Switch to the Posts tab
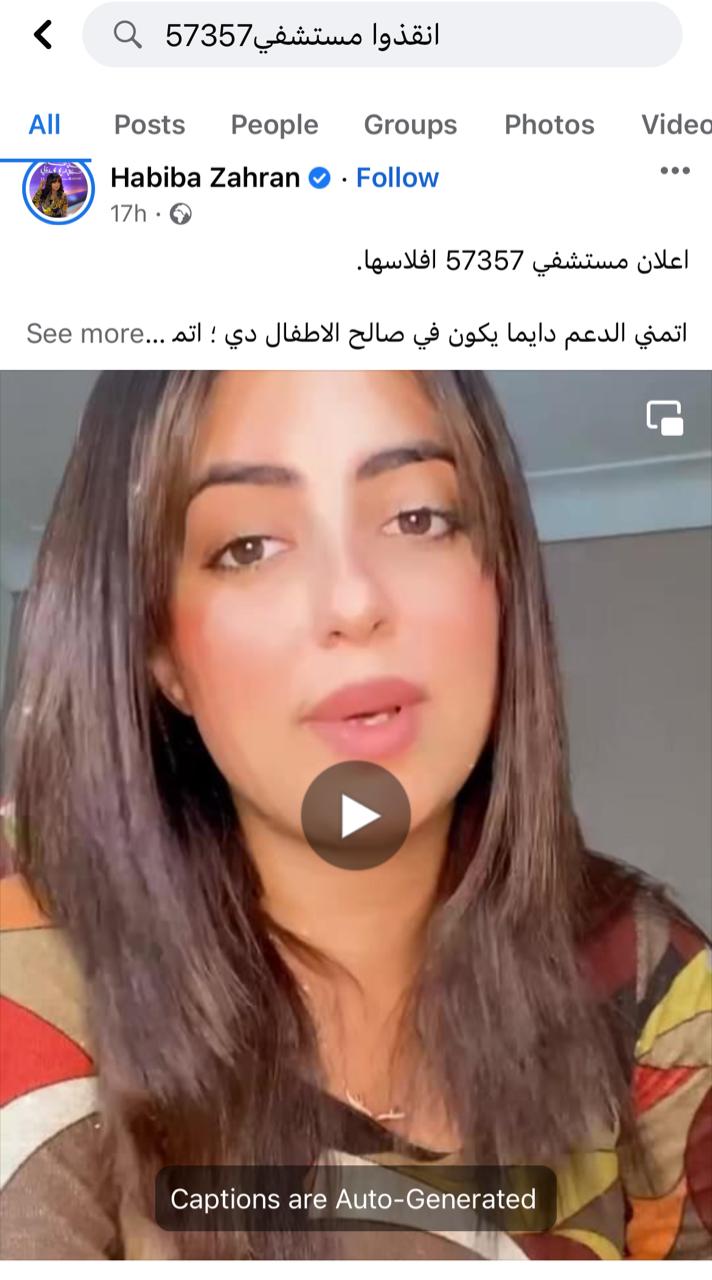The height and width of the screenshot is (1280, 712). pyautogui.click(x=149, y=124)
